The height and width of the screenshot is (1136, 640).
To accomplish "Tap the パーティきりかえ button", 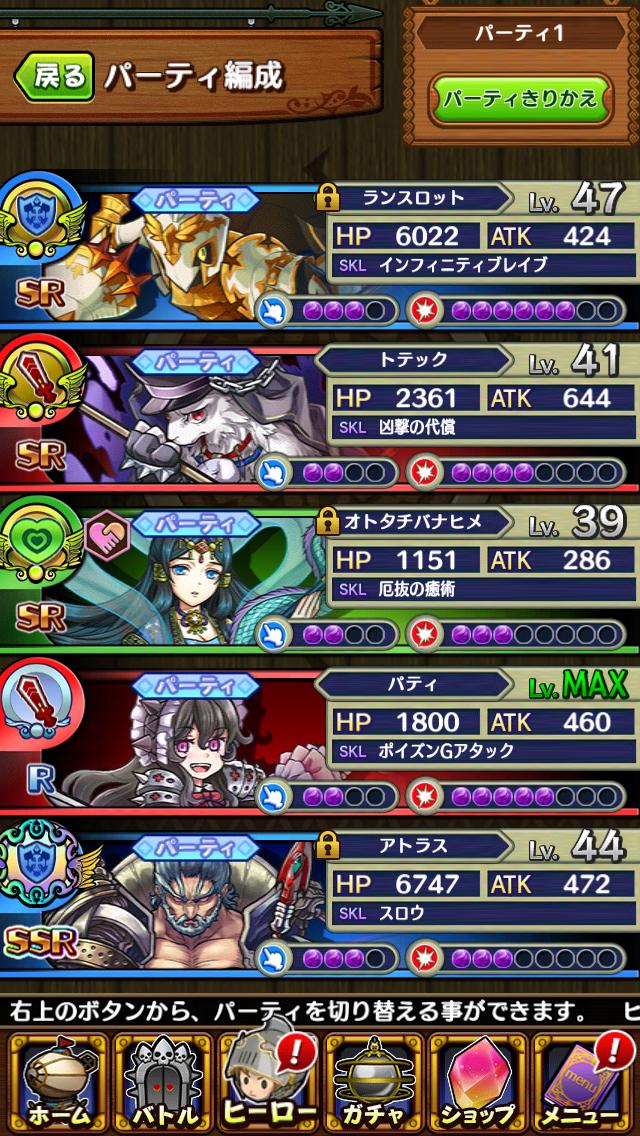I will click(x=520, y=99).
